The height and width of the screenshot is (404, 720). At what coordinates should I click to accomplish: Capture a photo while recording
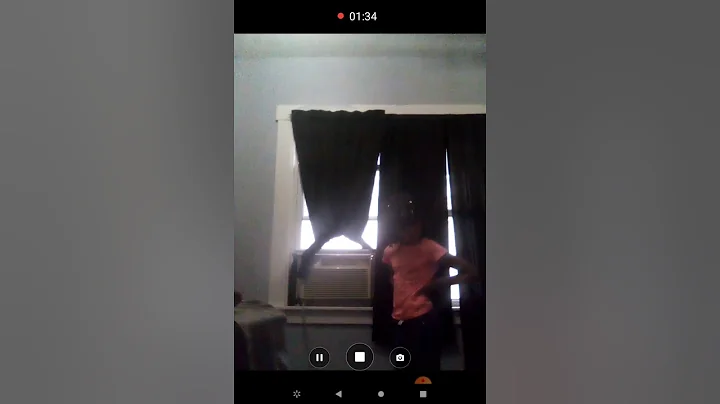pos(400,357)
